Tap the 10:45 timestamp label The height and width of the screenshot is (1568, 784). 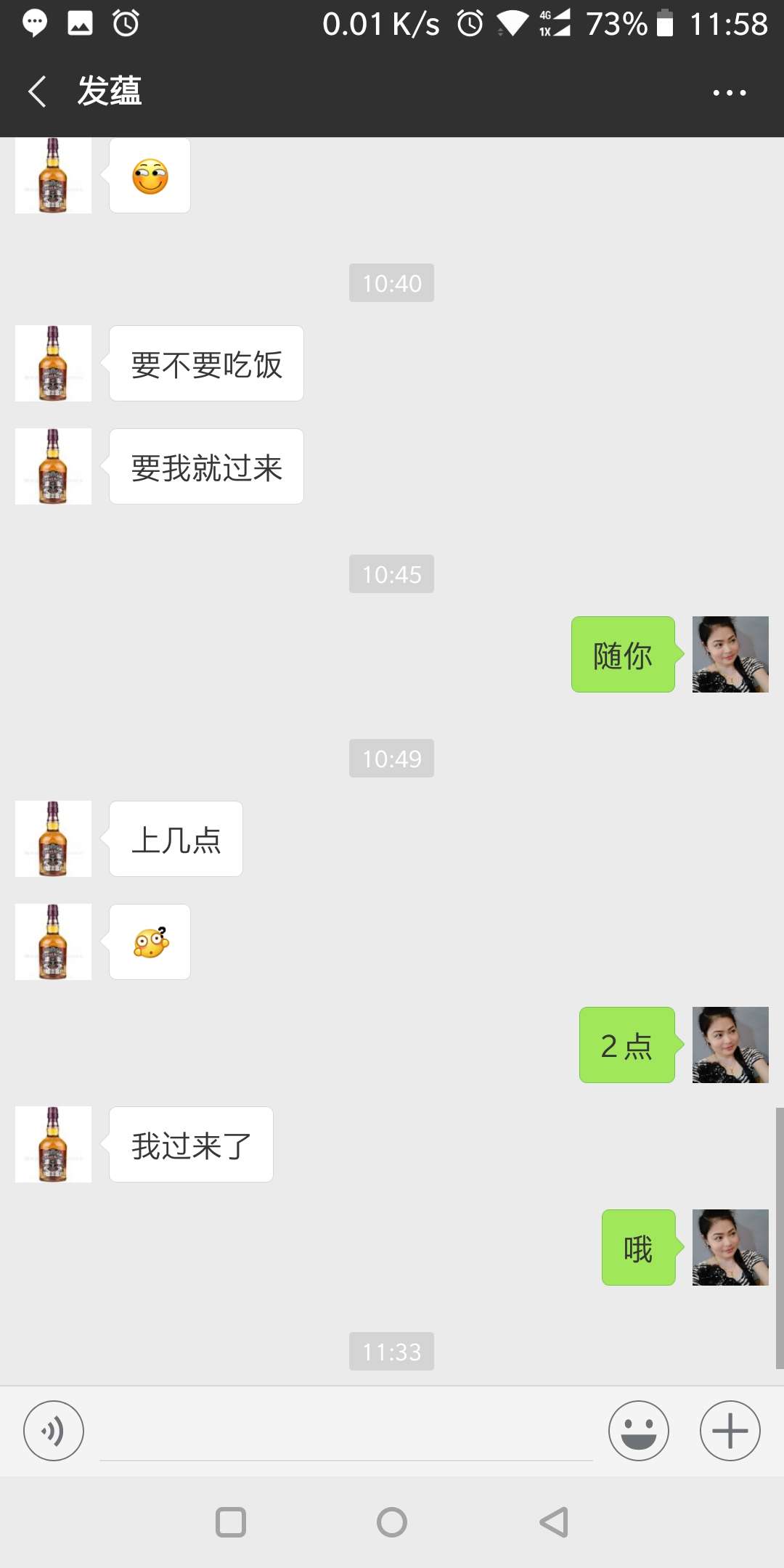click(391, 573)
